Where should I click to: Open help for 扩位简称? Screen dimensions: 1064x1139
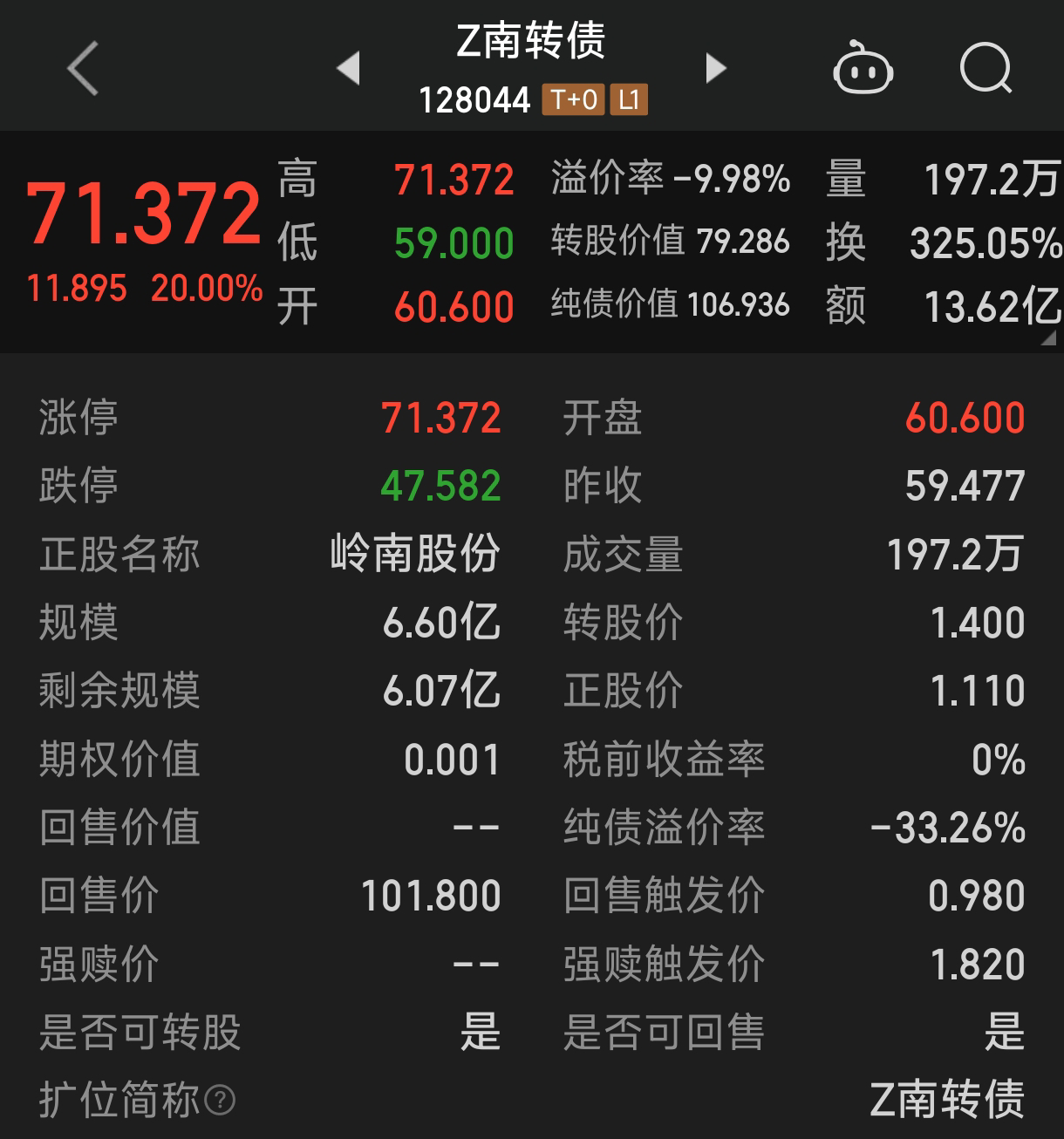click(x=220, y=1100)
